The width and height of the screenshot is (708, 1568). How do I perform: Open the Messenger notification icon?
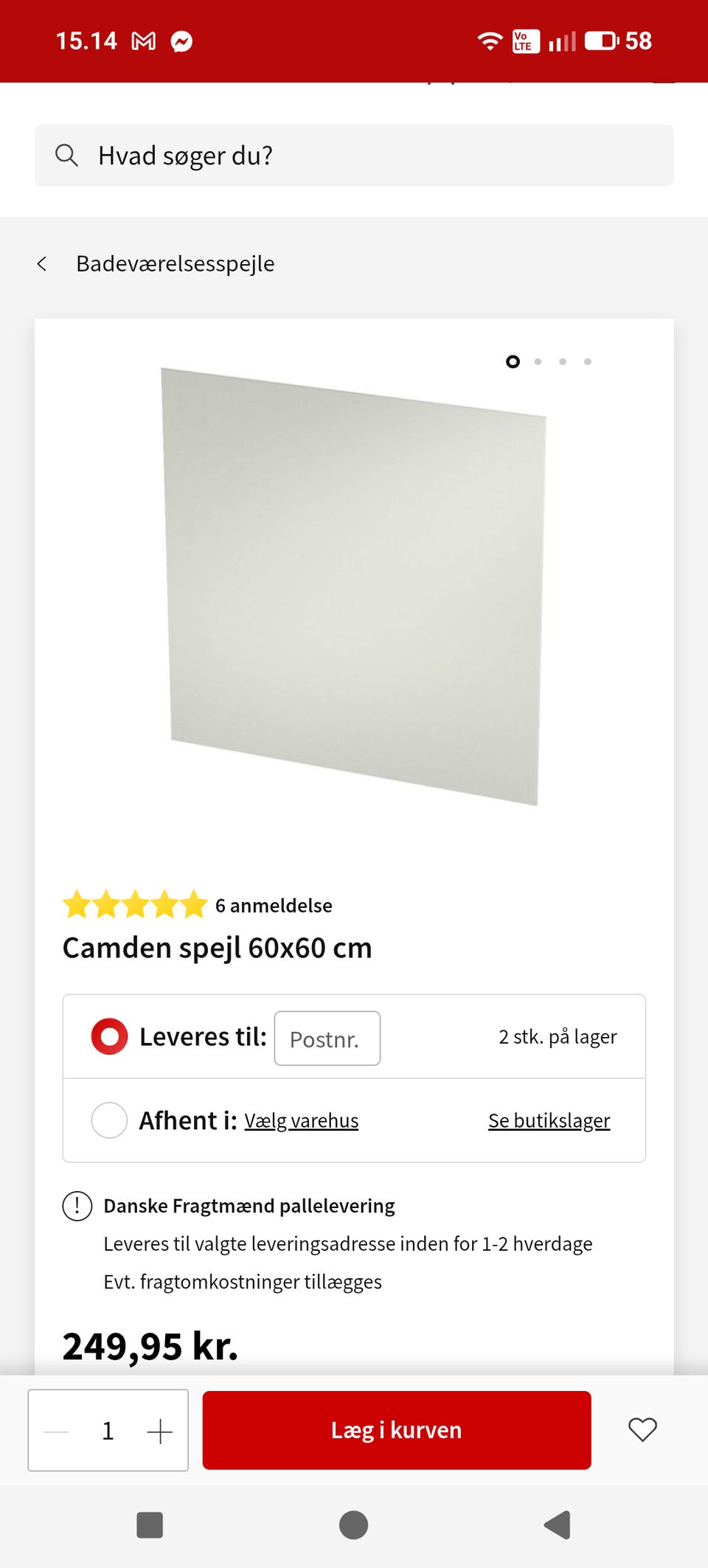[183, 41]
